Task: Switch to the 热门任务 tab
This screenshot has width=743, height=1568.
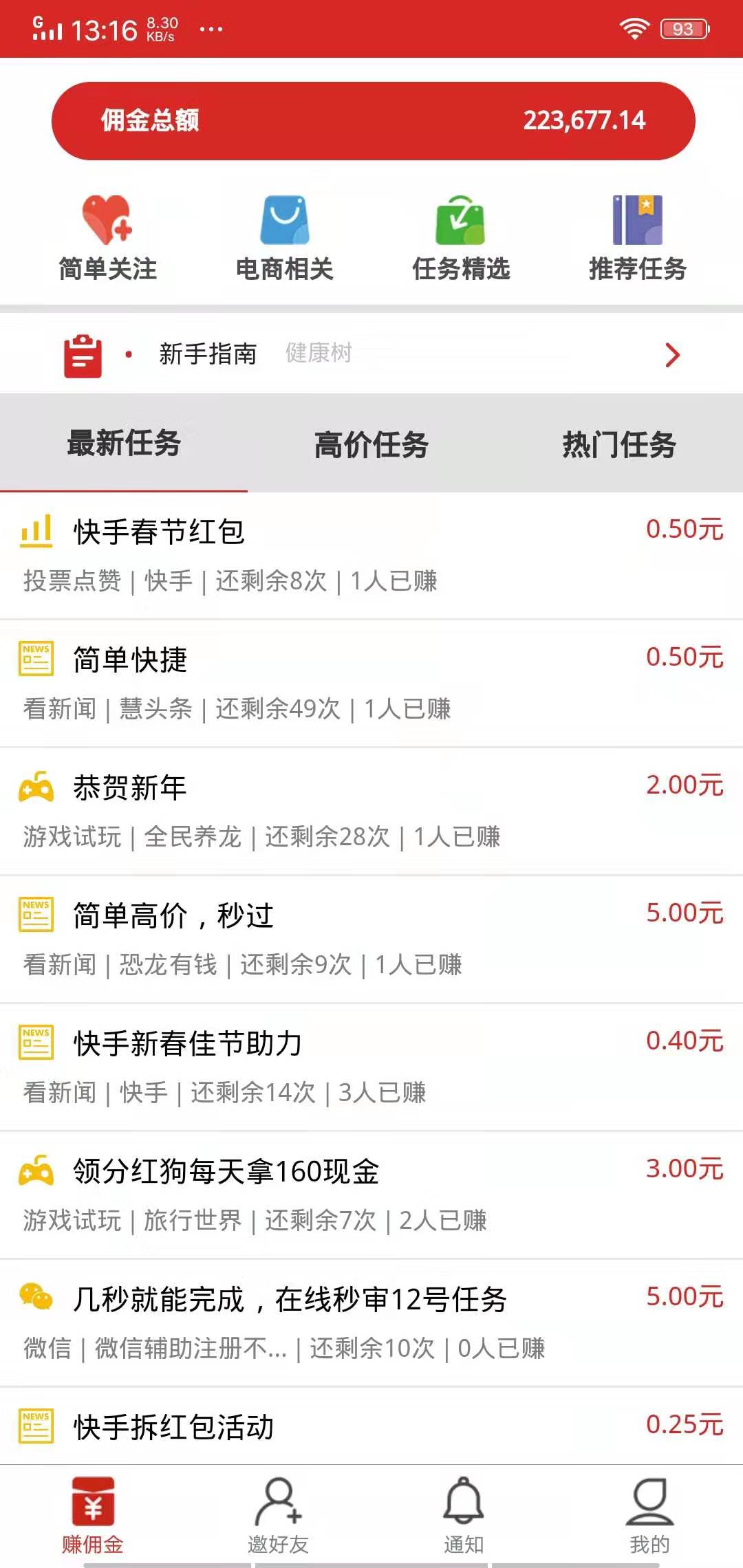Action: 619,444
